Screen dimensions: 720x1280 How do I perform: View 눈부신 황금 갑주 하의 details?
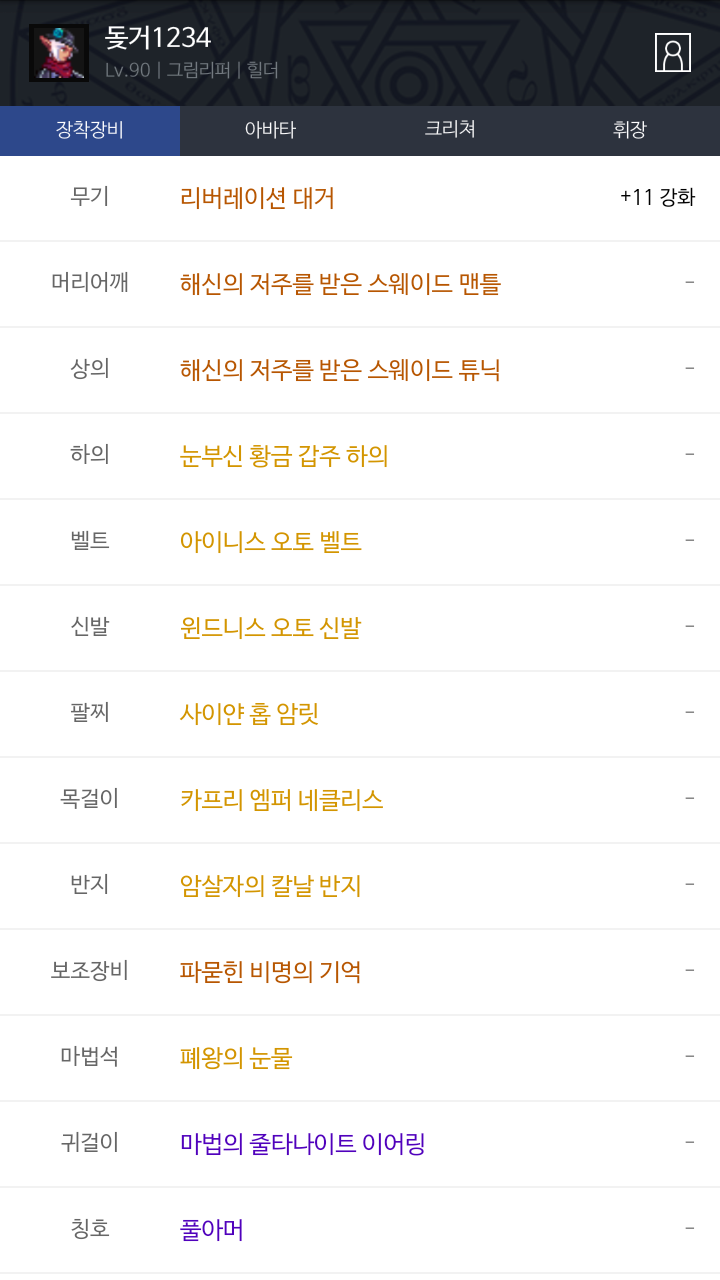pos(360,456)
